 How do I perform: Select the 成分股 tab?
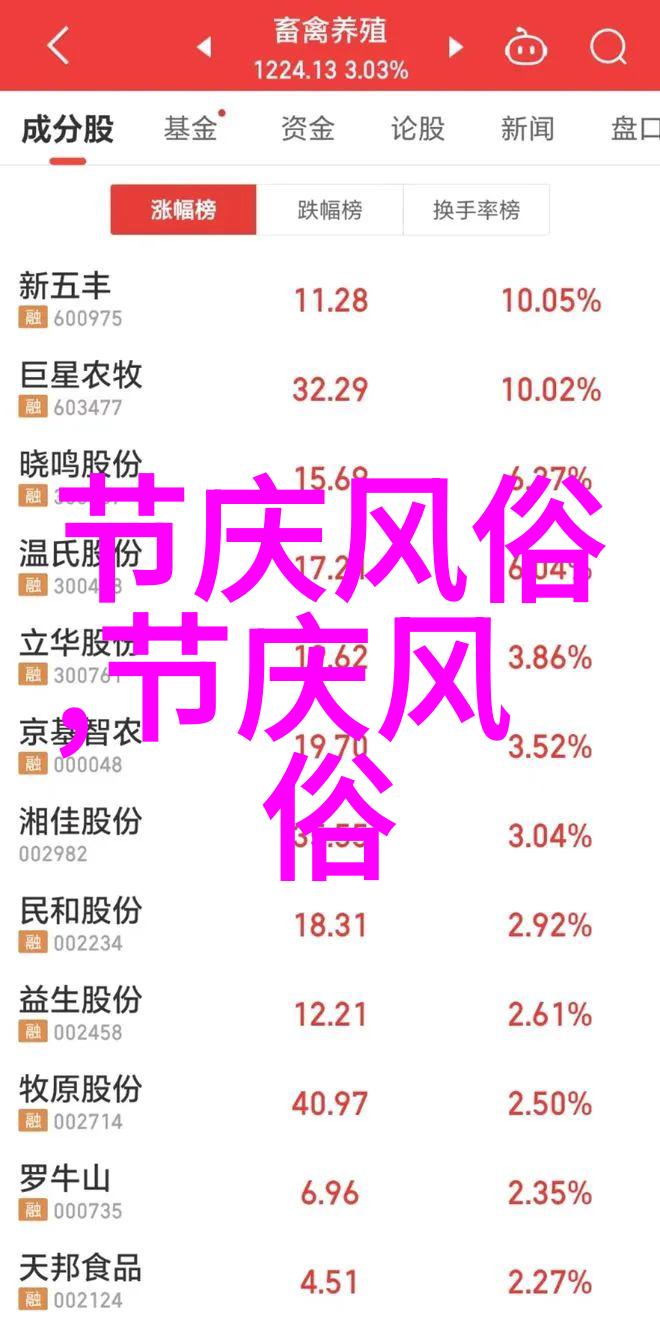coord(68,128)
